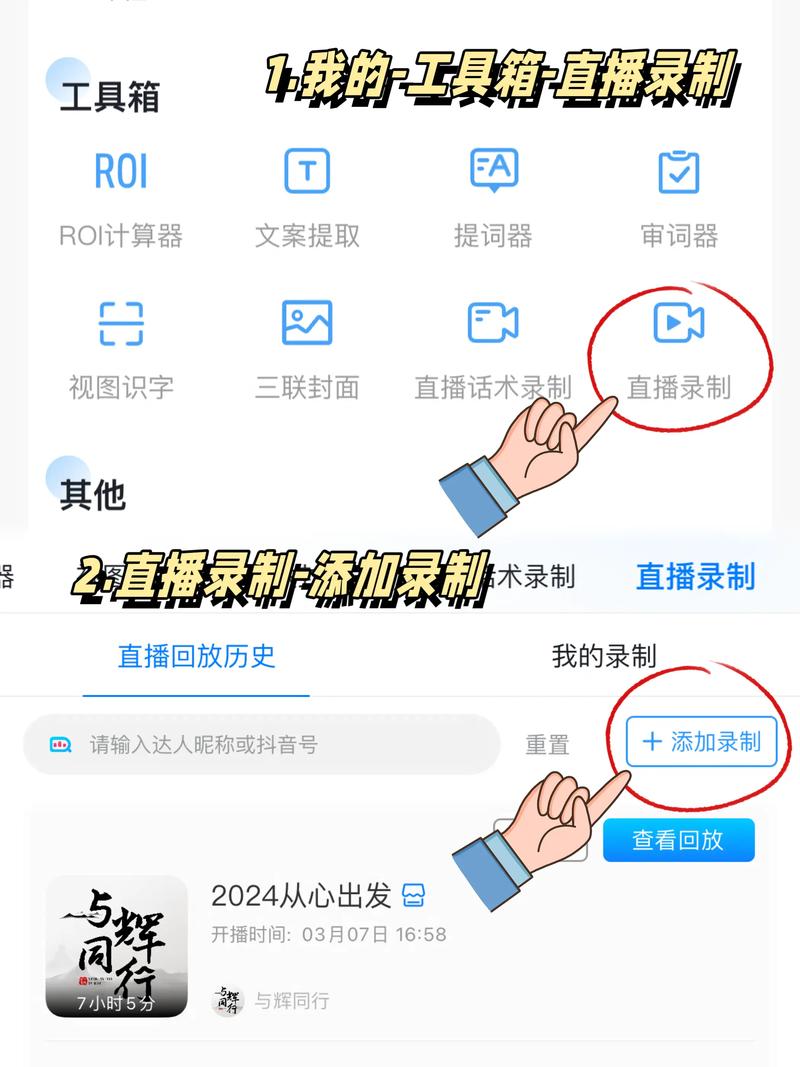Reset filters with the 重置 button
This screenshot has width=800, height=1067.
point(548,743)
